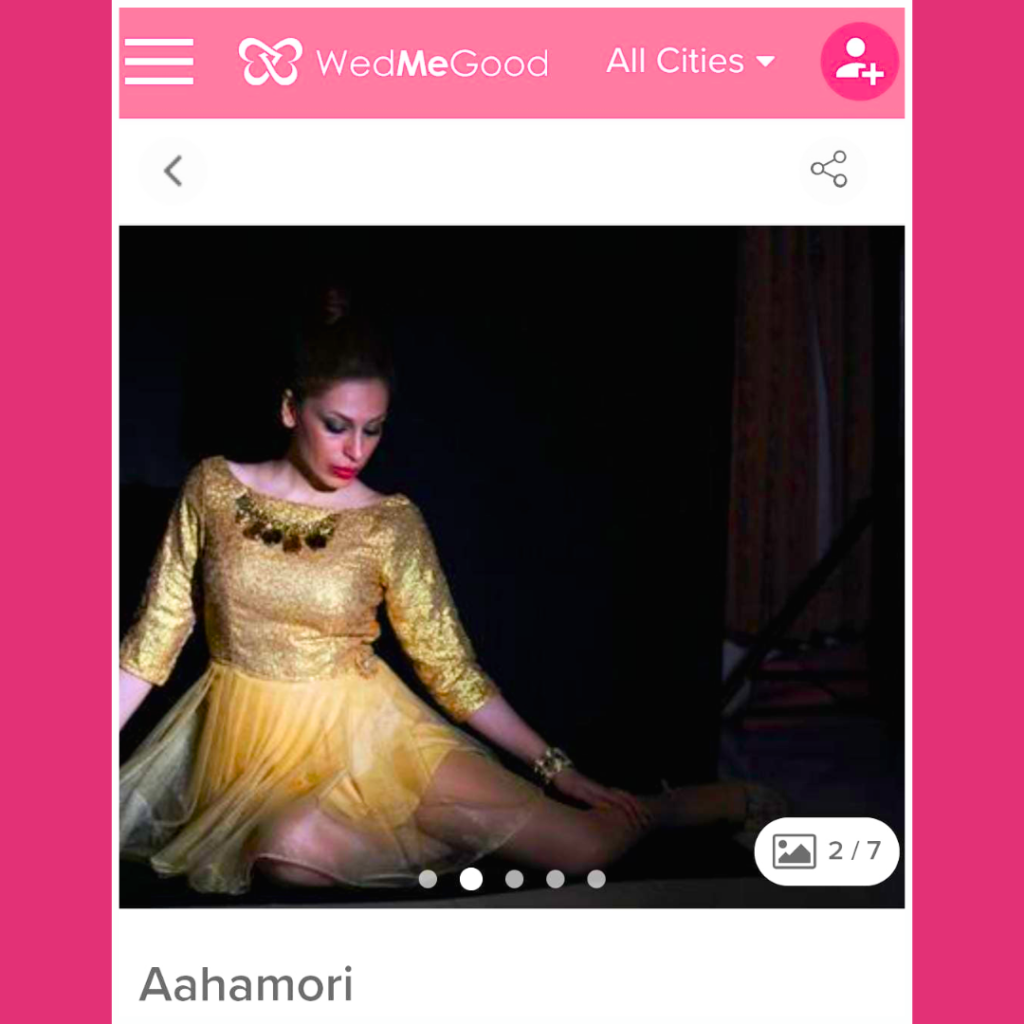Jump to the first photo dot
Screen dimensions: 1024x1024
click(x=428, y=879)
